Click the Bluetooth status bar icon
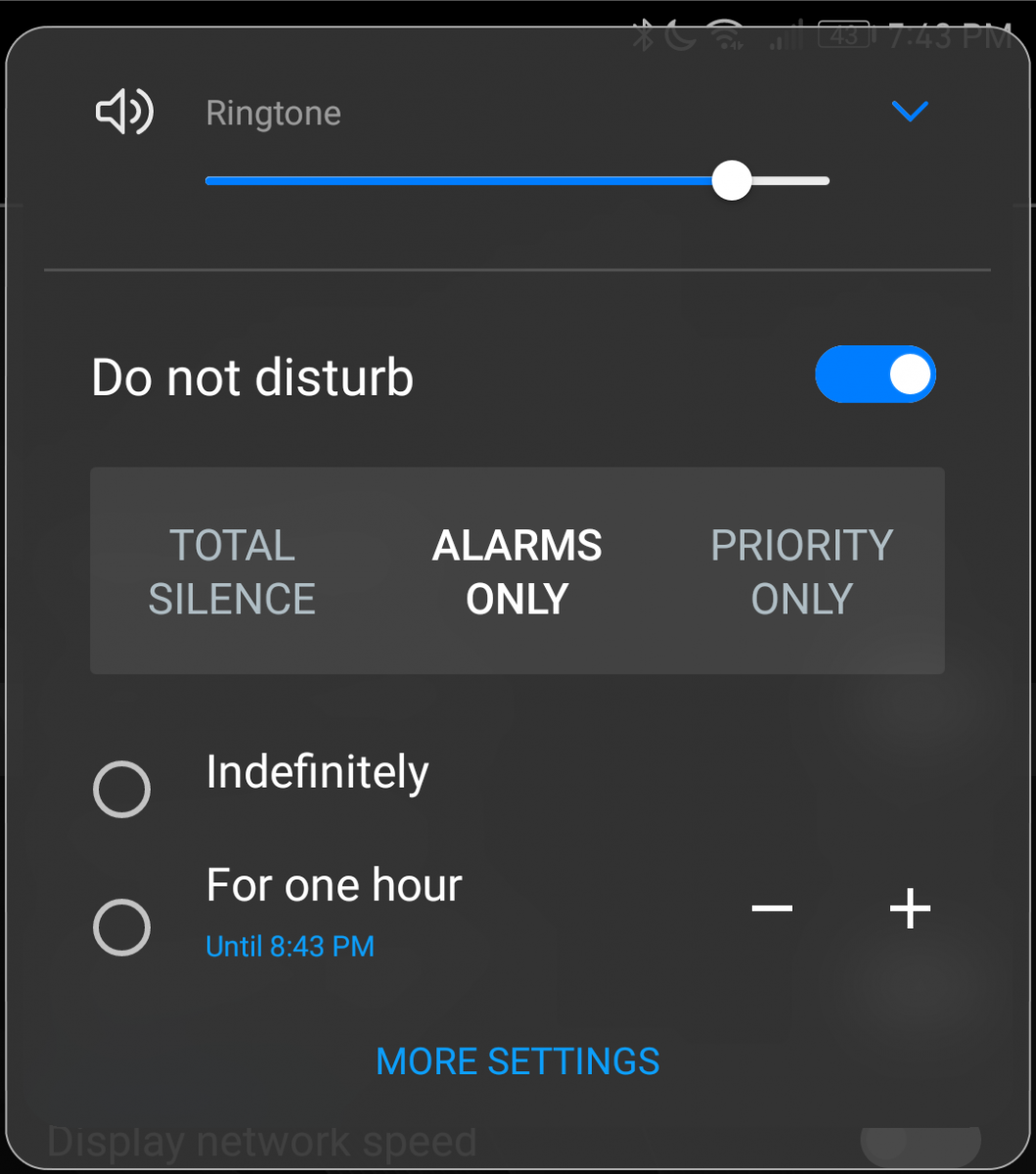Screen dimensions: 1036x1174 pyautogui.click(x=646, y=34)
